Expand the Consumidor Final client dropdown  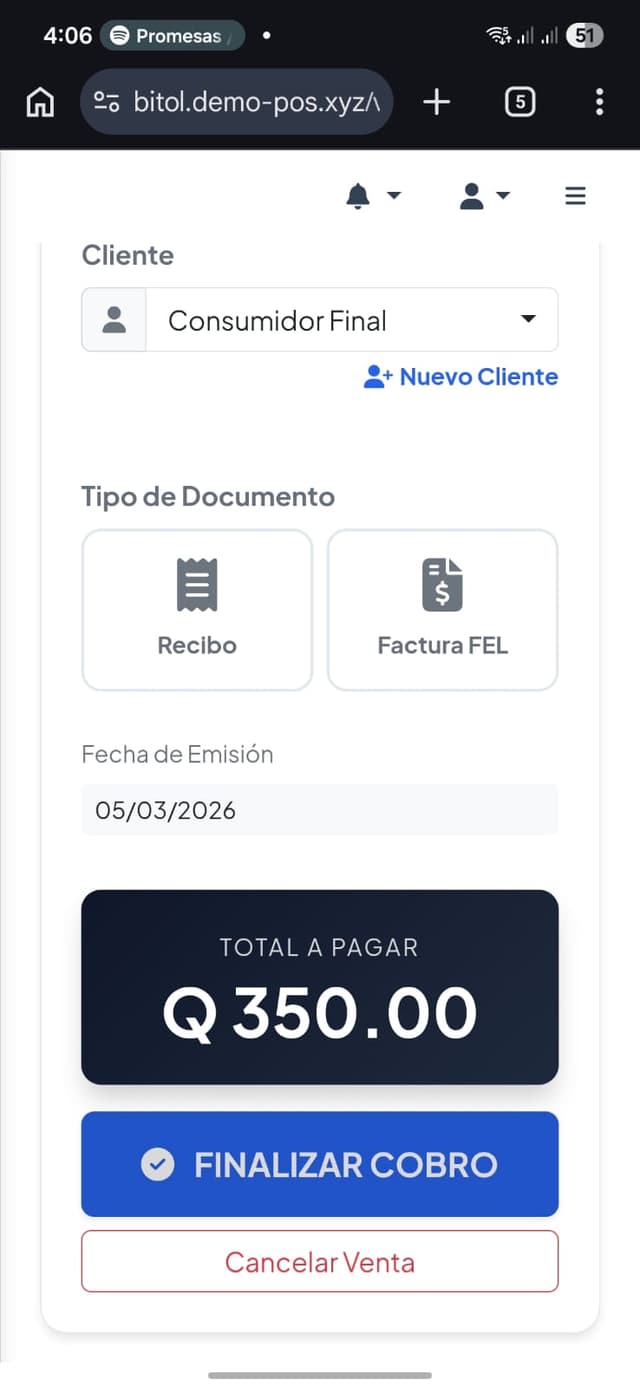click(x=350, y=320)
